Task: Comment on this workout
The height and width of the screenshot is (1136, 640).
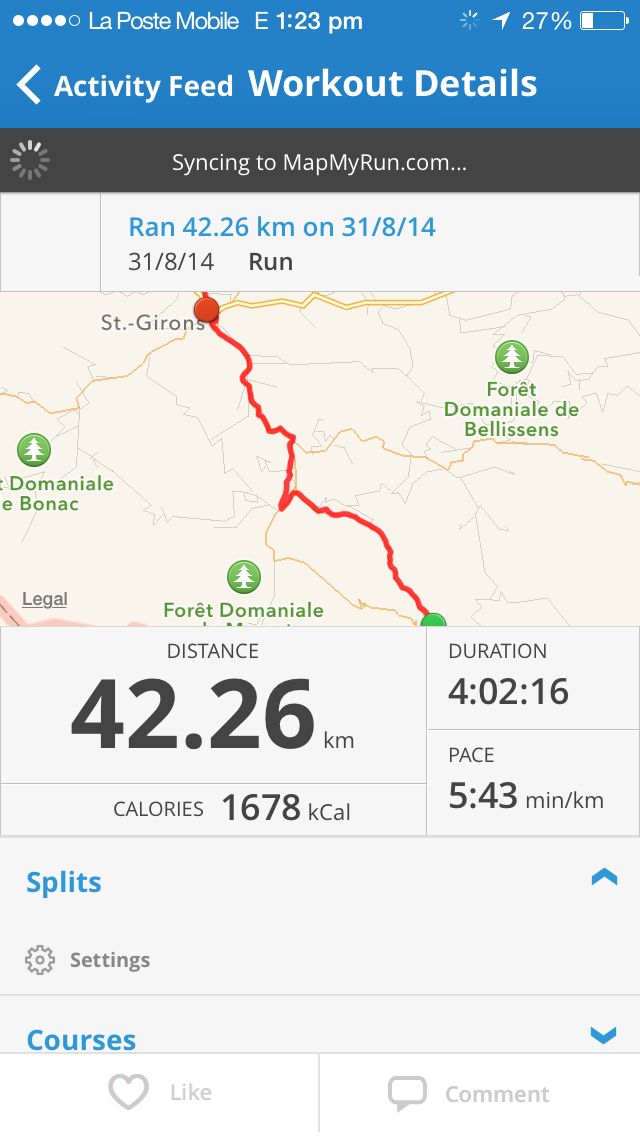Action: (x=480, y=1093)
